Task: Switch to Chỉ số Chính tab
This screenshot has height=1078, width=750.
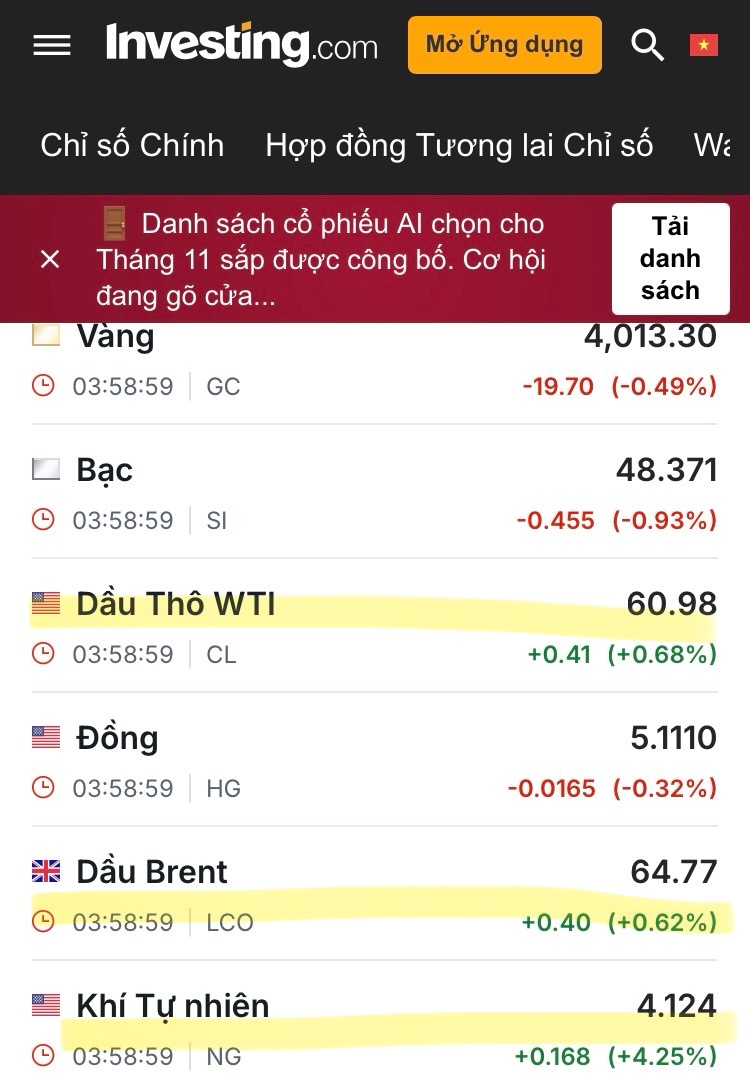Action: [132, 145]
